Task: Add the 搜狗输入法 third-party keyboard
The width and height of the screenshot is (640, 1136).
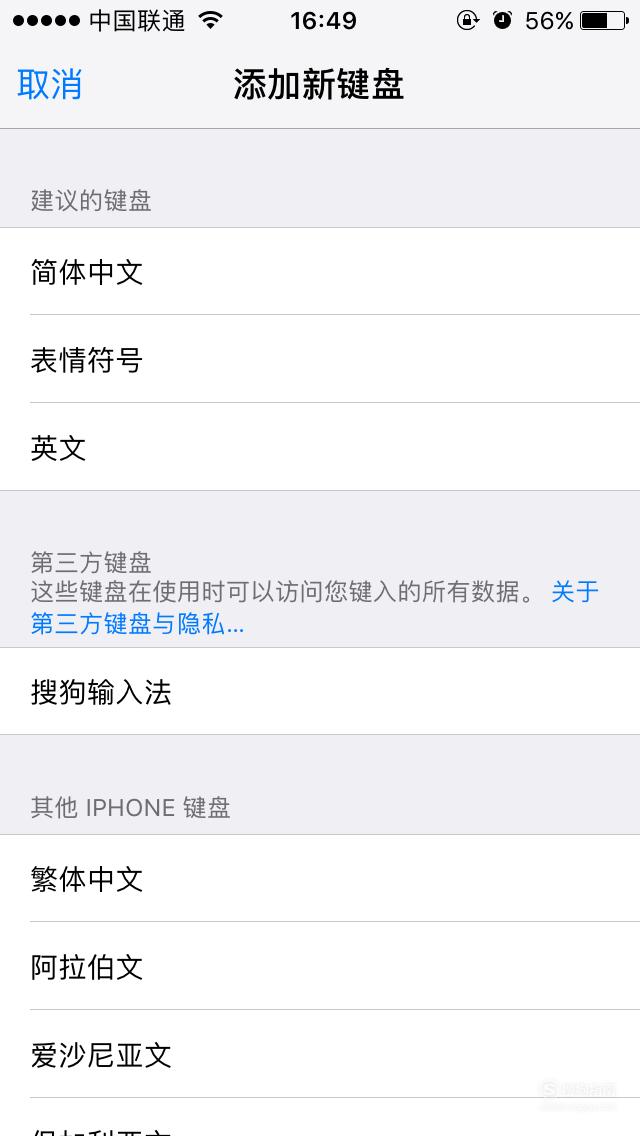Action: coord(320,691)
